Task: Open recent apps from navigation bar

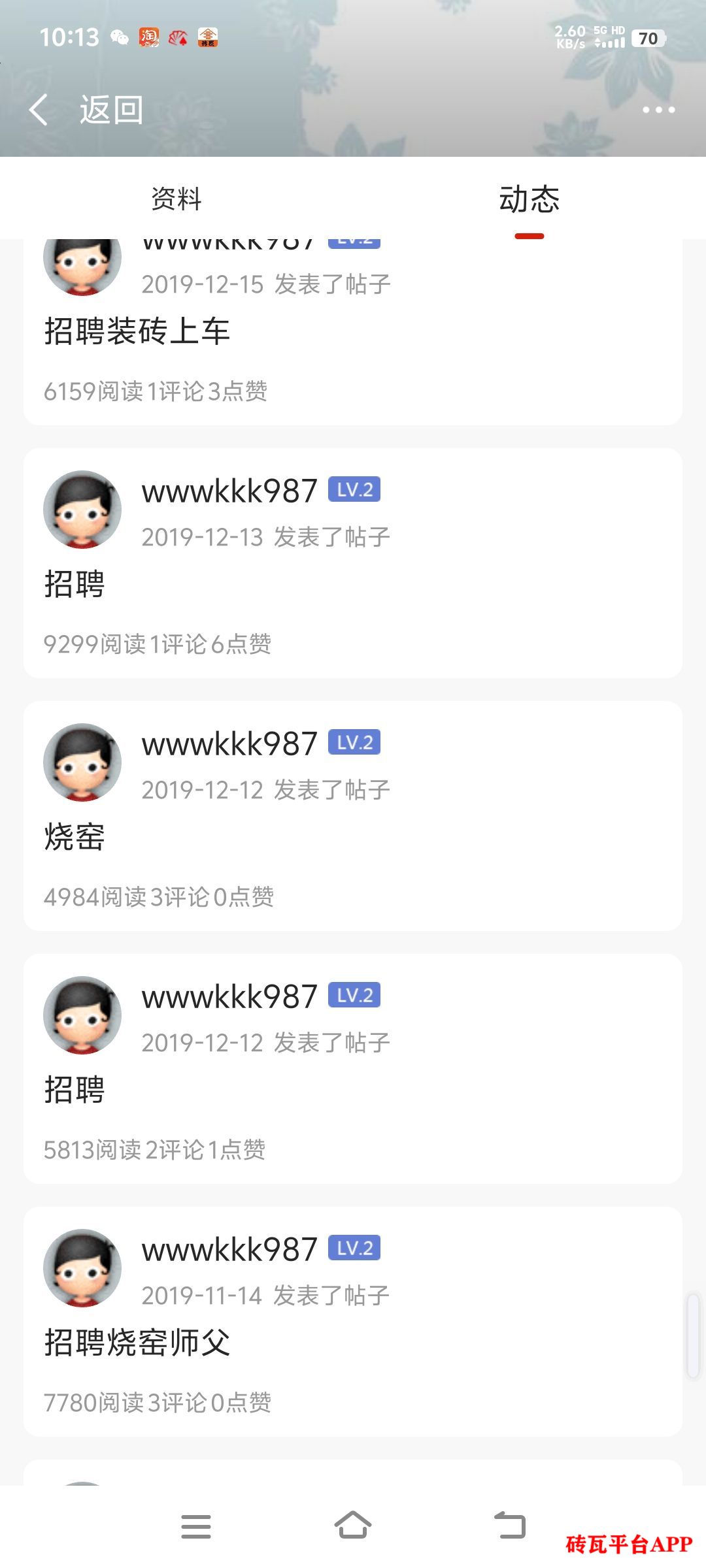Action: [x=196, y=1526]
